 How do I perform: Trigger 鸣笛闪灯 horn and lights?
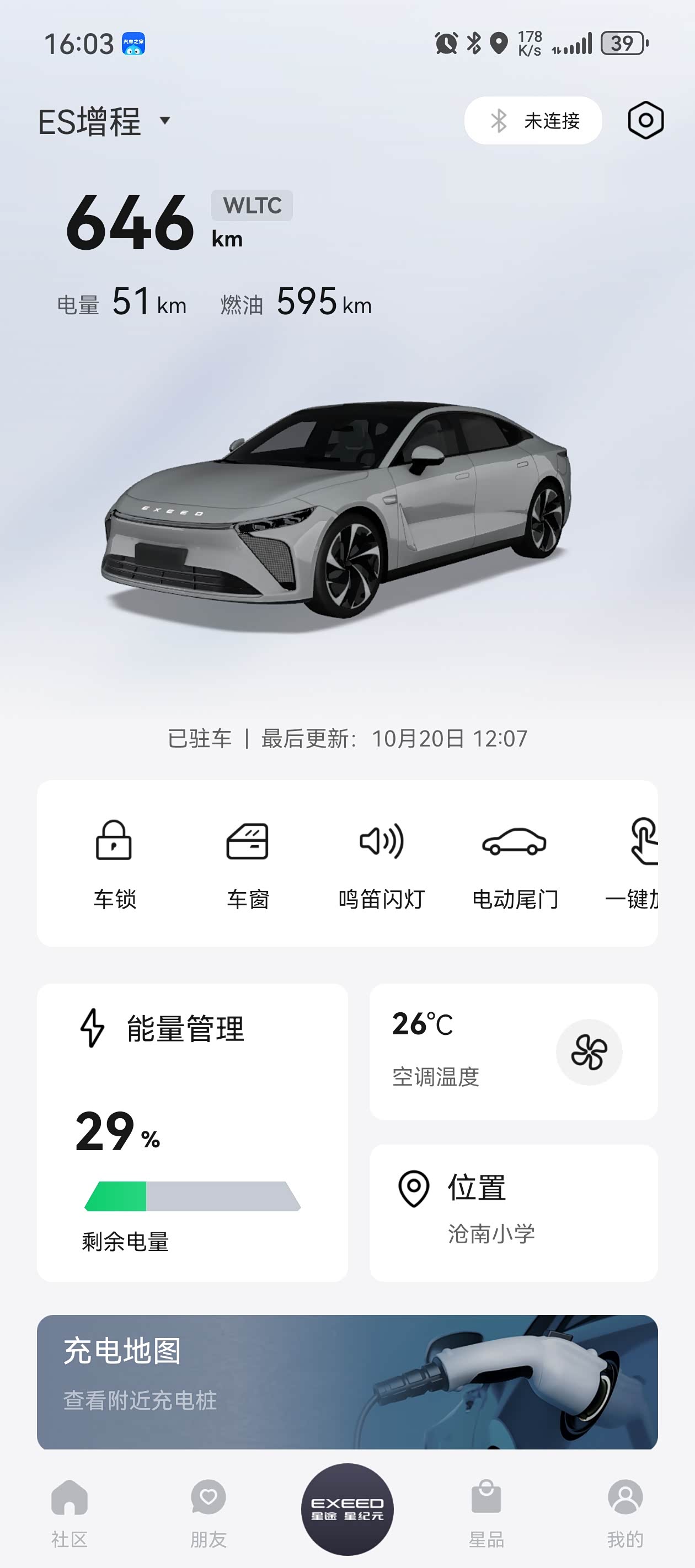click(x=381, y=864)
